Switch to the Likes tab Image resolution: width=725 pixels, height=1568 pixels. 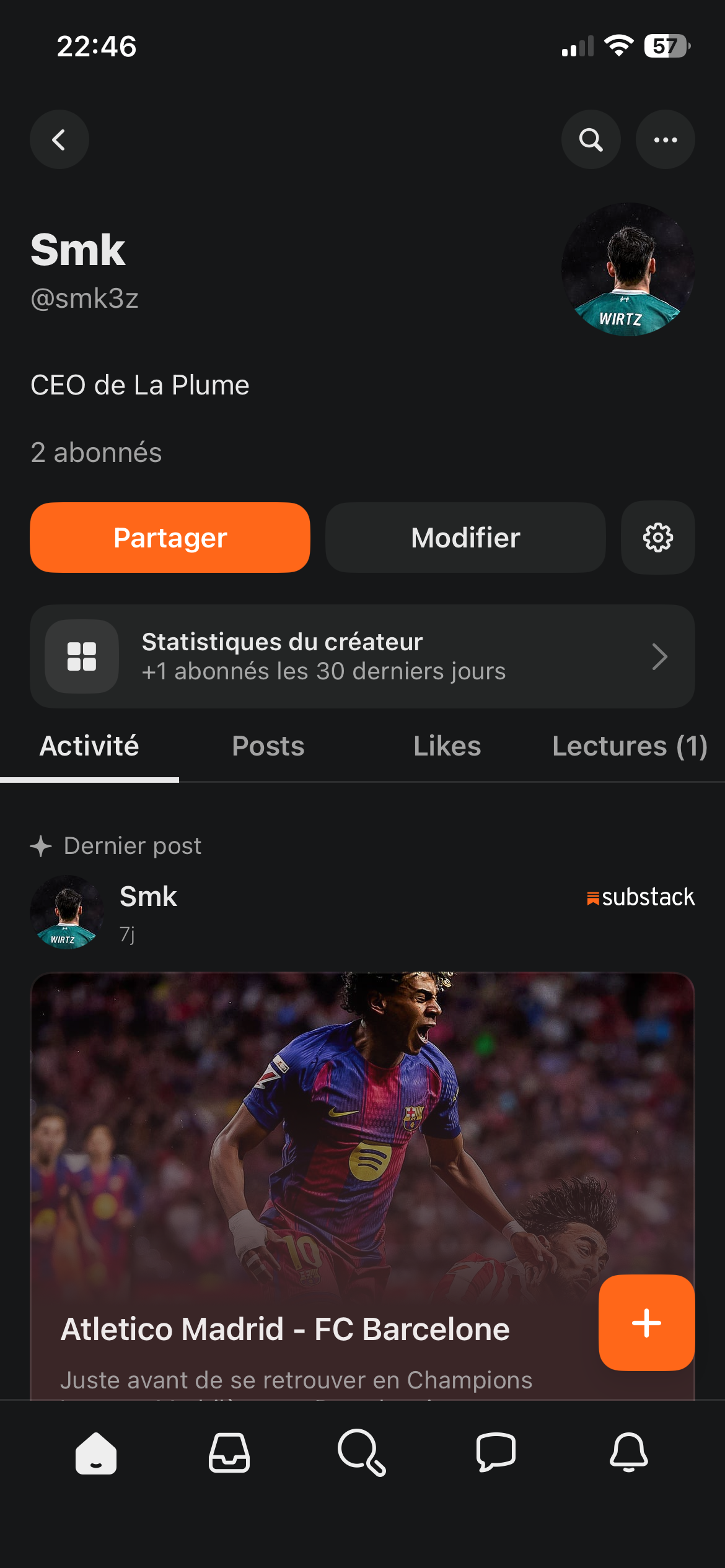tap(447, 746)
